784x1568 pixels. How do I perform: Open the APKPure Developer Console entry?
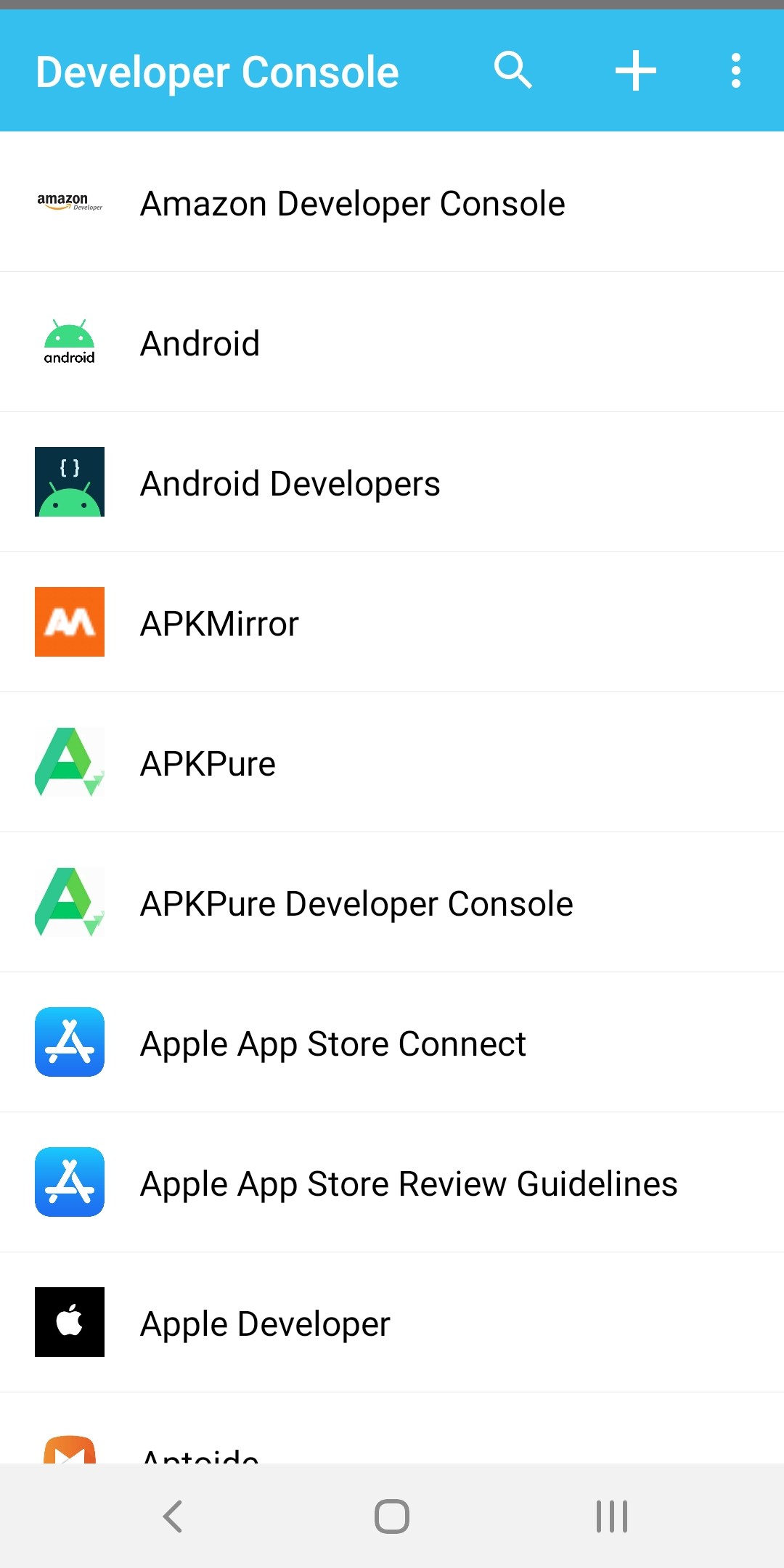[356, 902]
